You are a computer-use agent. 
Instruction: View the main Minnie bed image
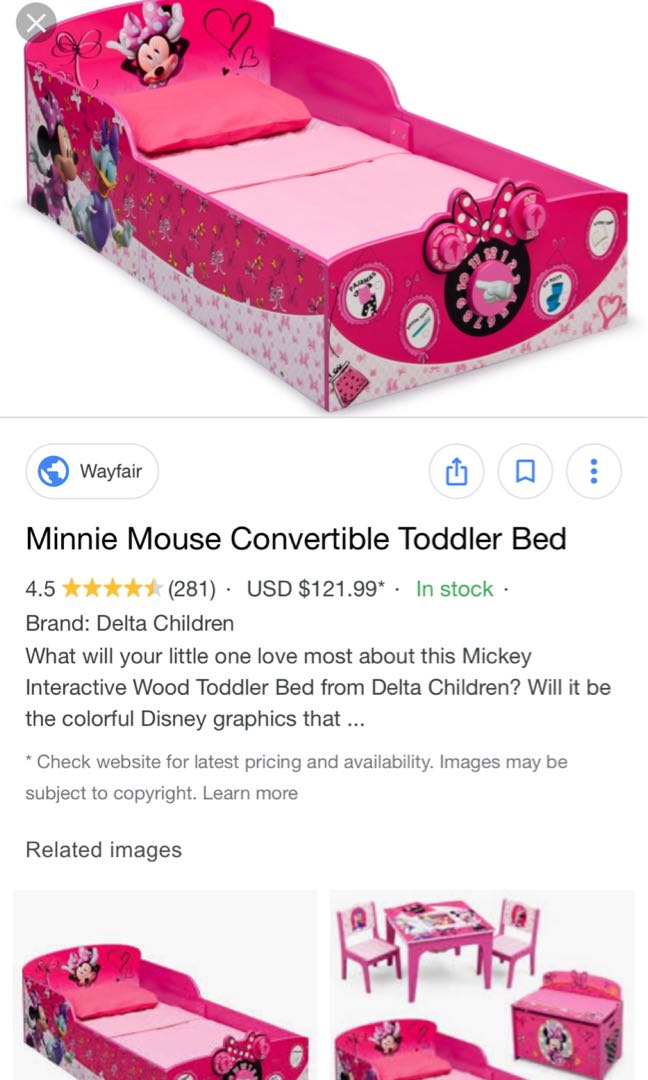click(324, 205)
